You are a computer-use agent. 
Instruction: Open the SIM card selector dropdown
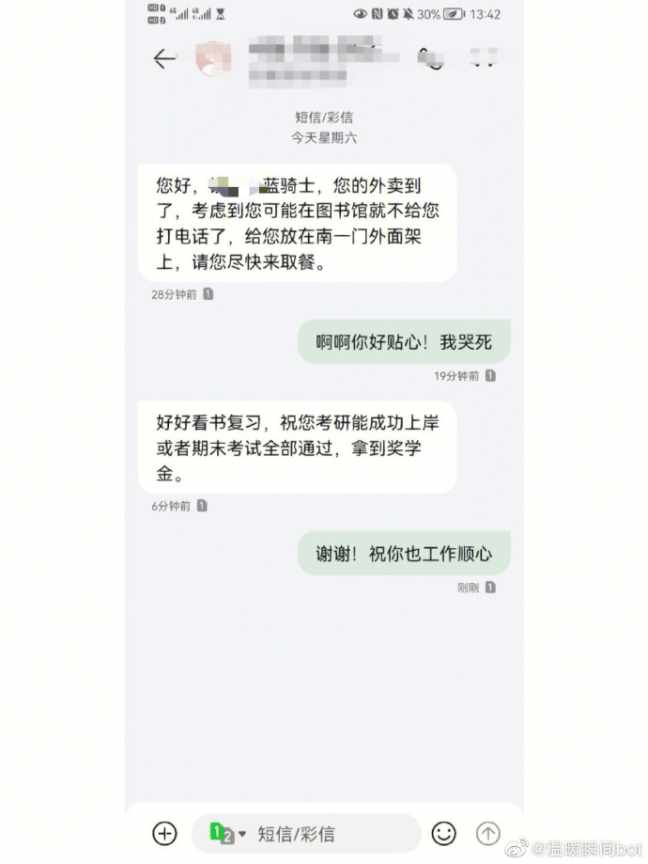[228, 833]
